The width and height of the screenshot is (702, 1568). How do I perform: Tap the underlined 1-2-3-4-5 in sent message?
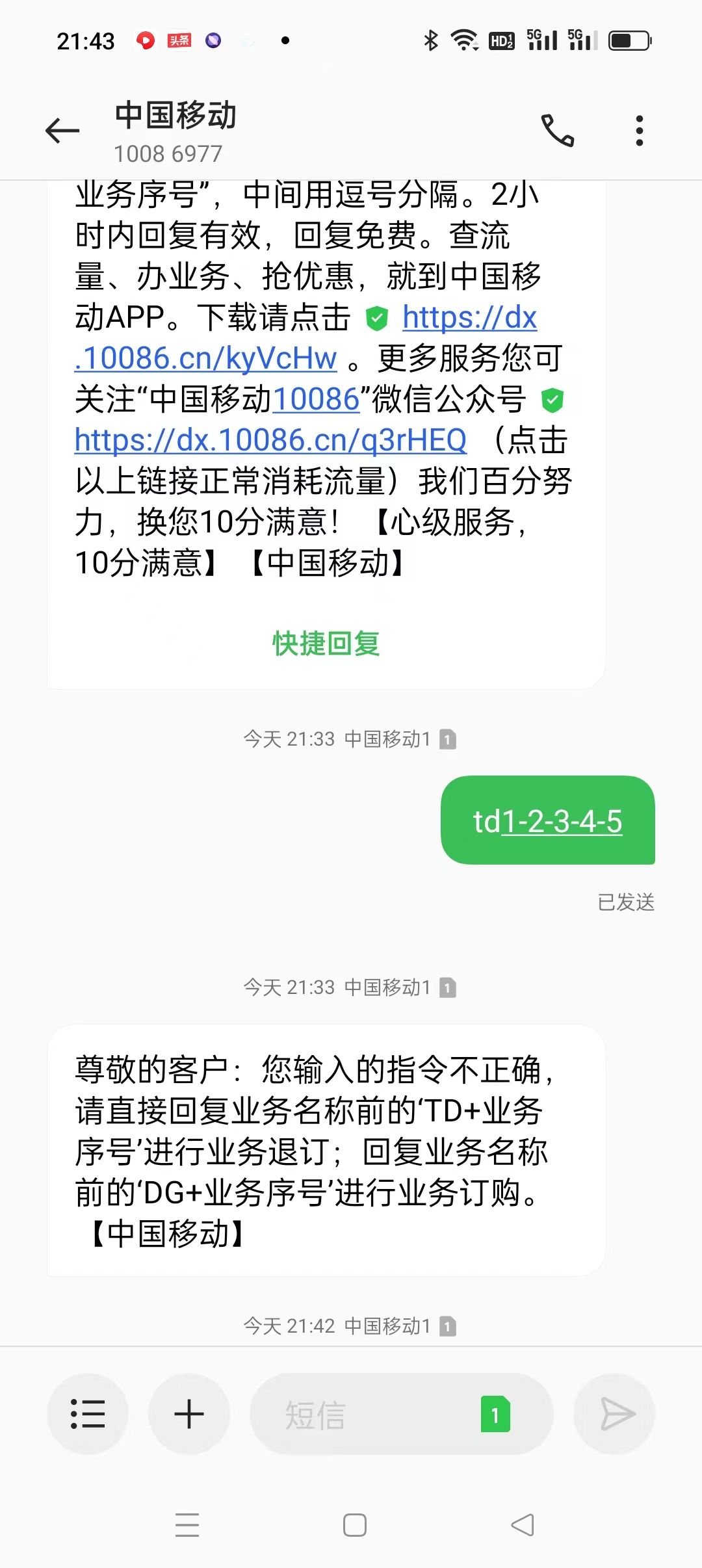(x=562, y=822)
